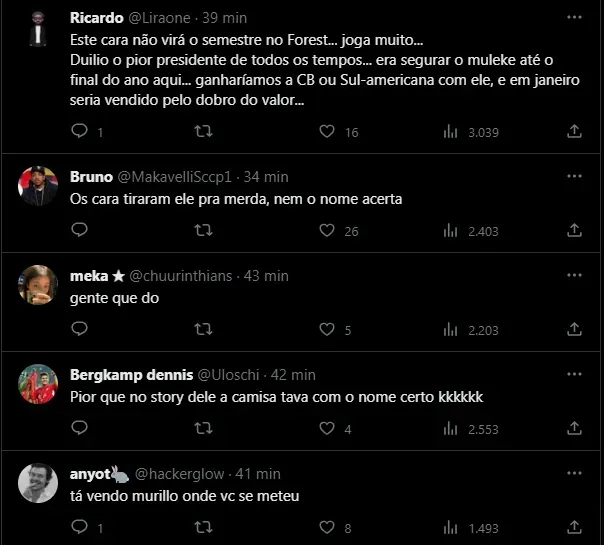
Task: Retweet Bruno's tweet
Action: click(203, 230)
